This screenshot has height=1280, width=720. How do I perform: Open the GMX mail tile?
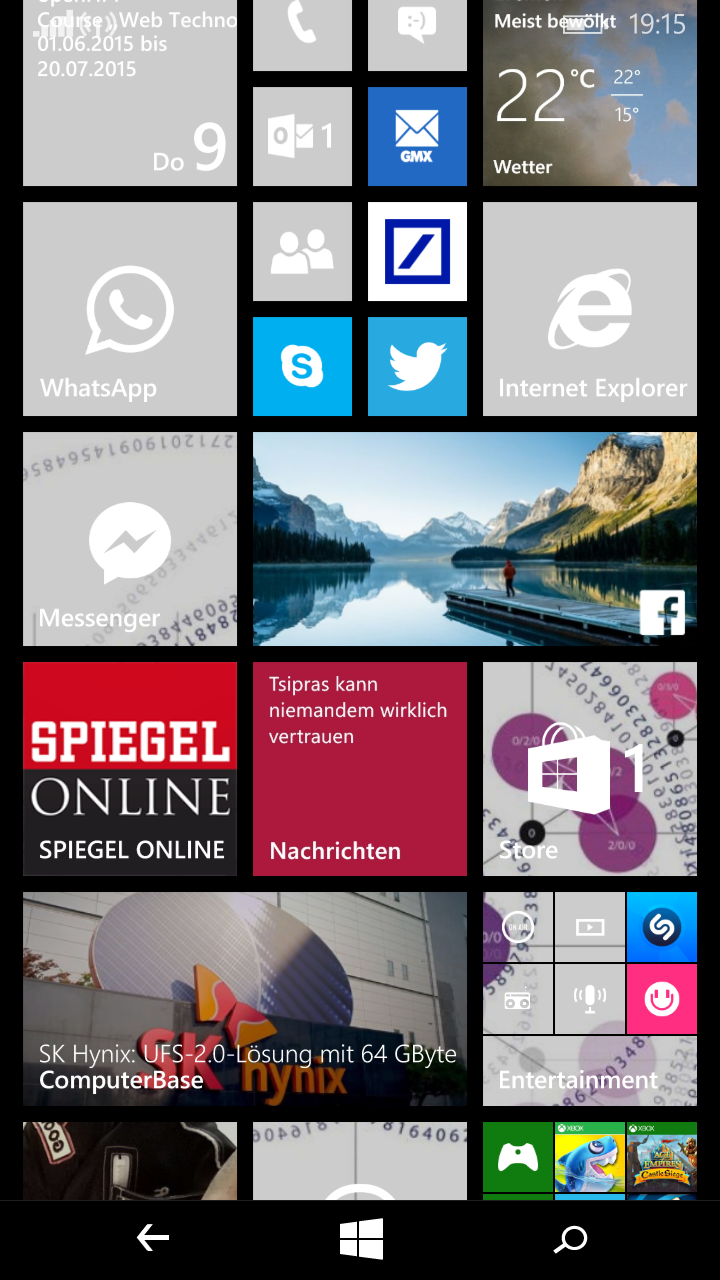click(417, 136)
